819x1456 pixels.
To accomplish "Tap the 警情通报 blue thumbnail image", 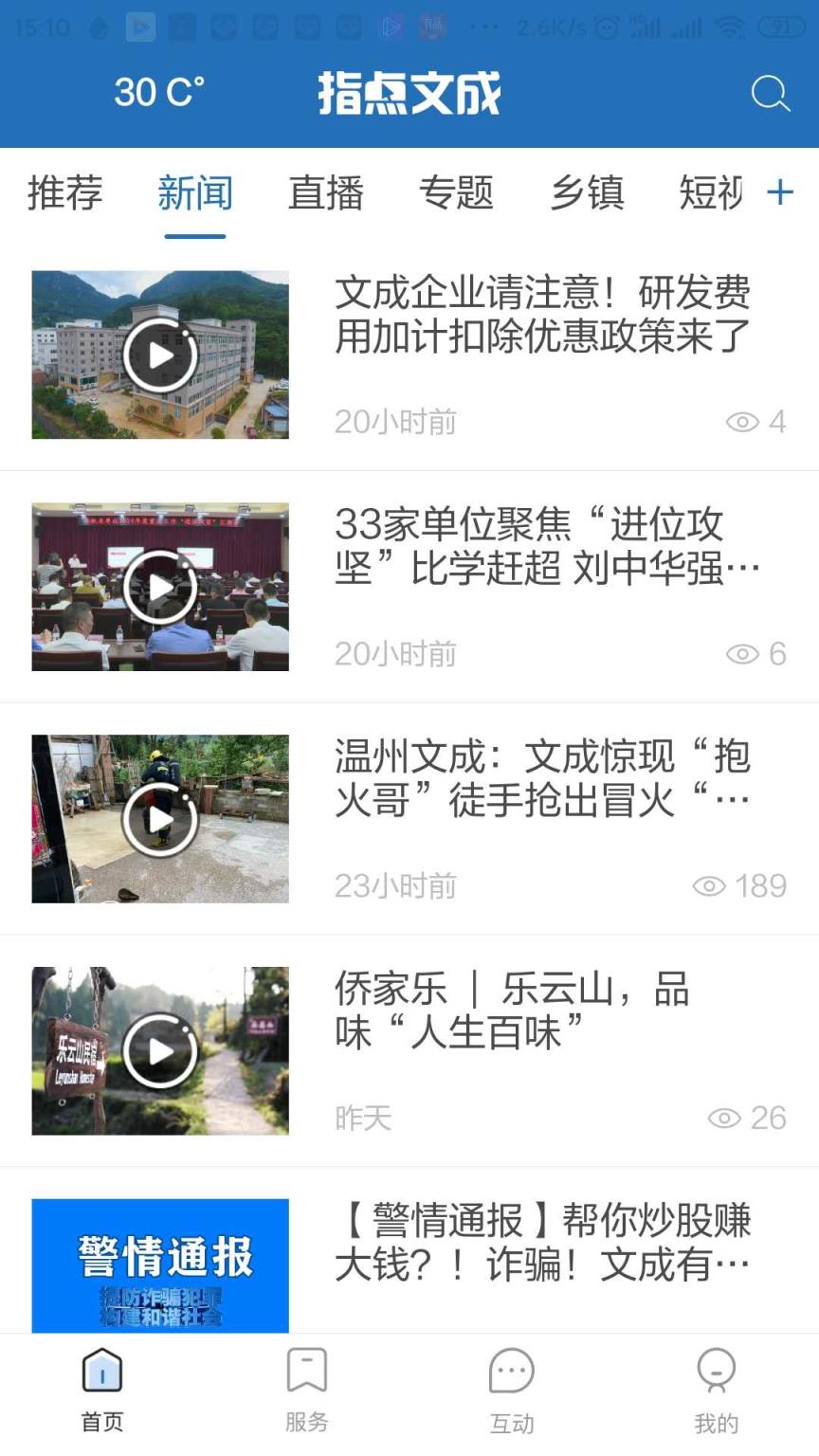I will click(x=160, y=1264).
